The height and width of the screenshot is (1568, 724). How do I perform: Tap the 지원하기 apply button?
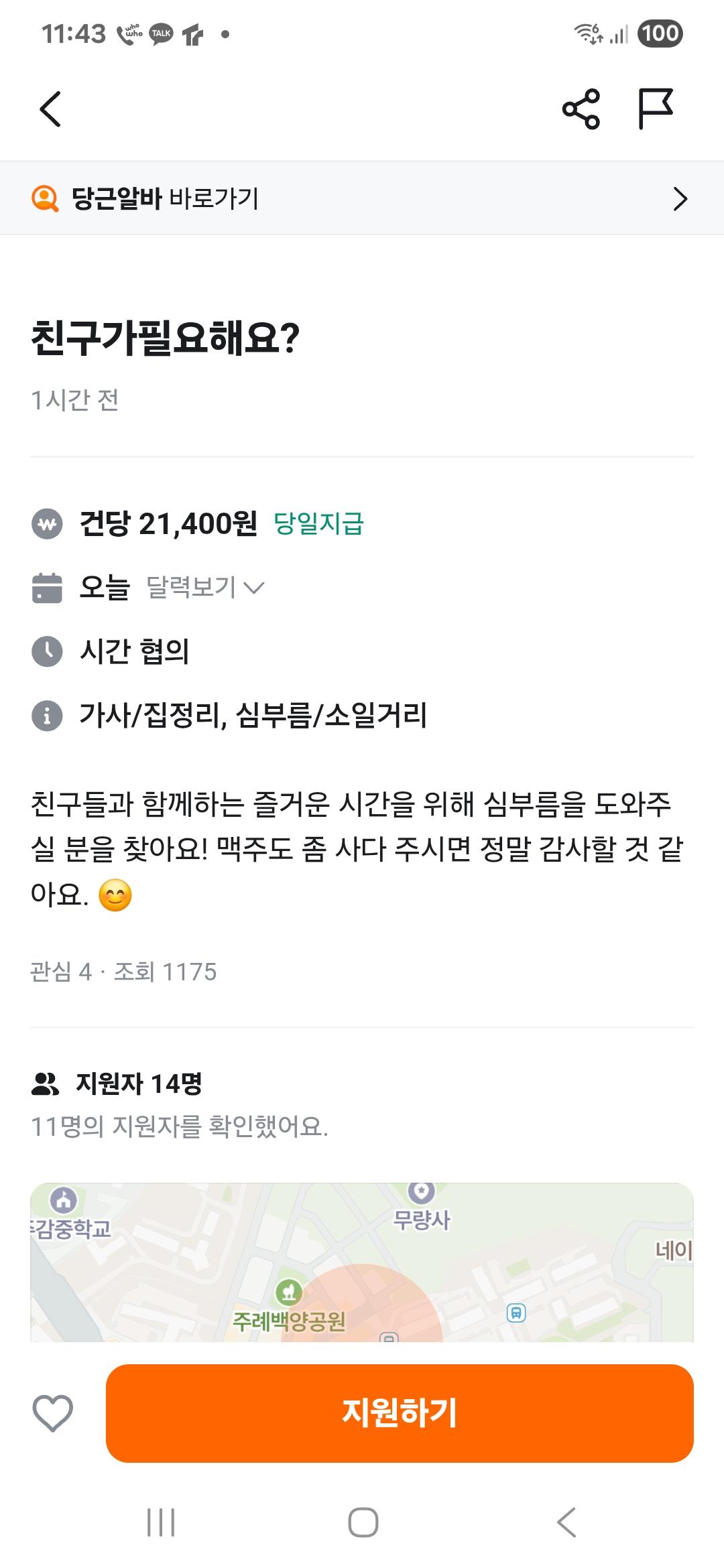(x=400, y=1413)
